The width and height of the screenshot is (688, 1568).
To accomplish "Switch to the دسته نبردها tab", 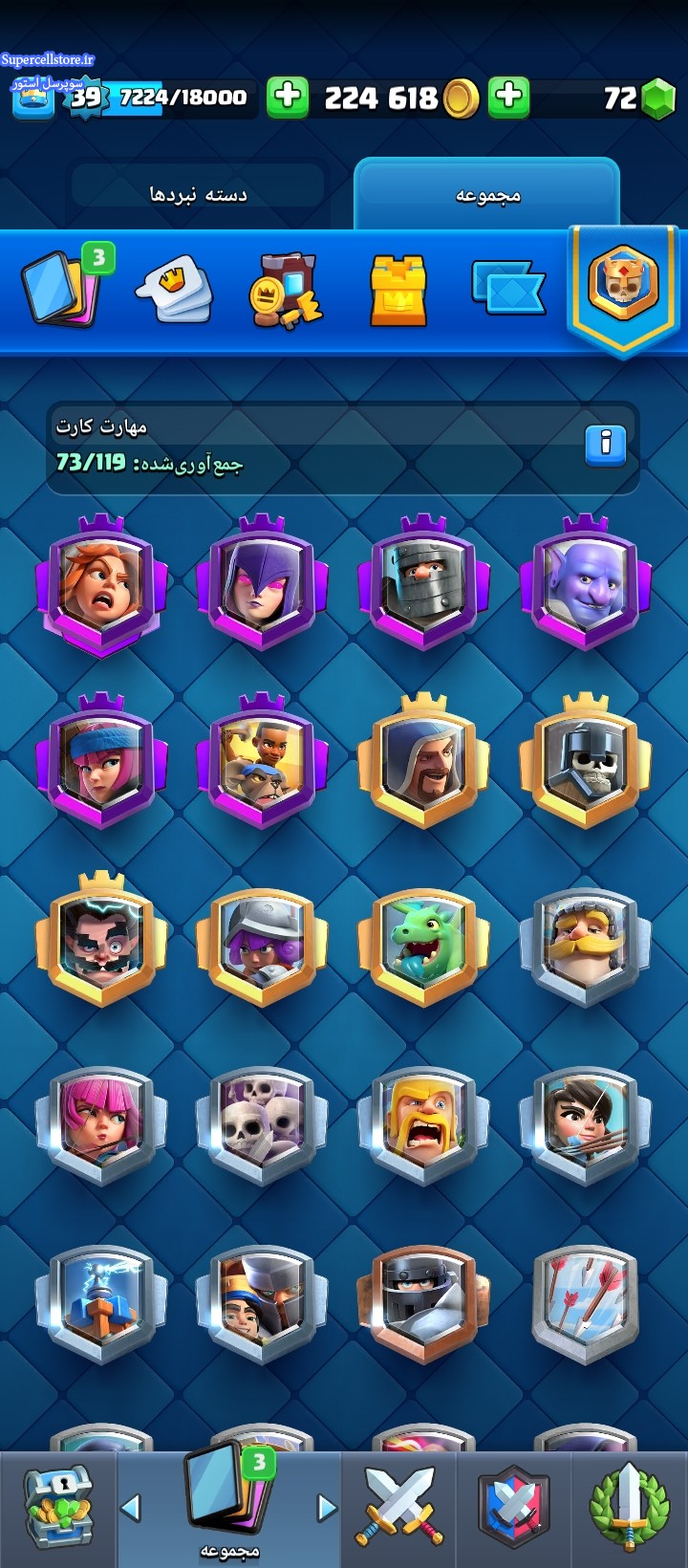I will click(x=198, y=194).
